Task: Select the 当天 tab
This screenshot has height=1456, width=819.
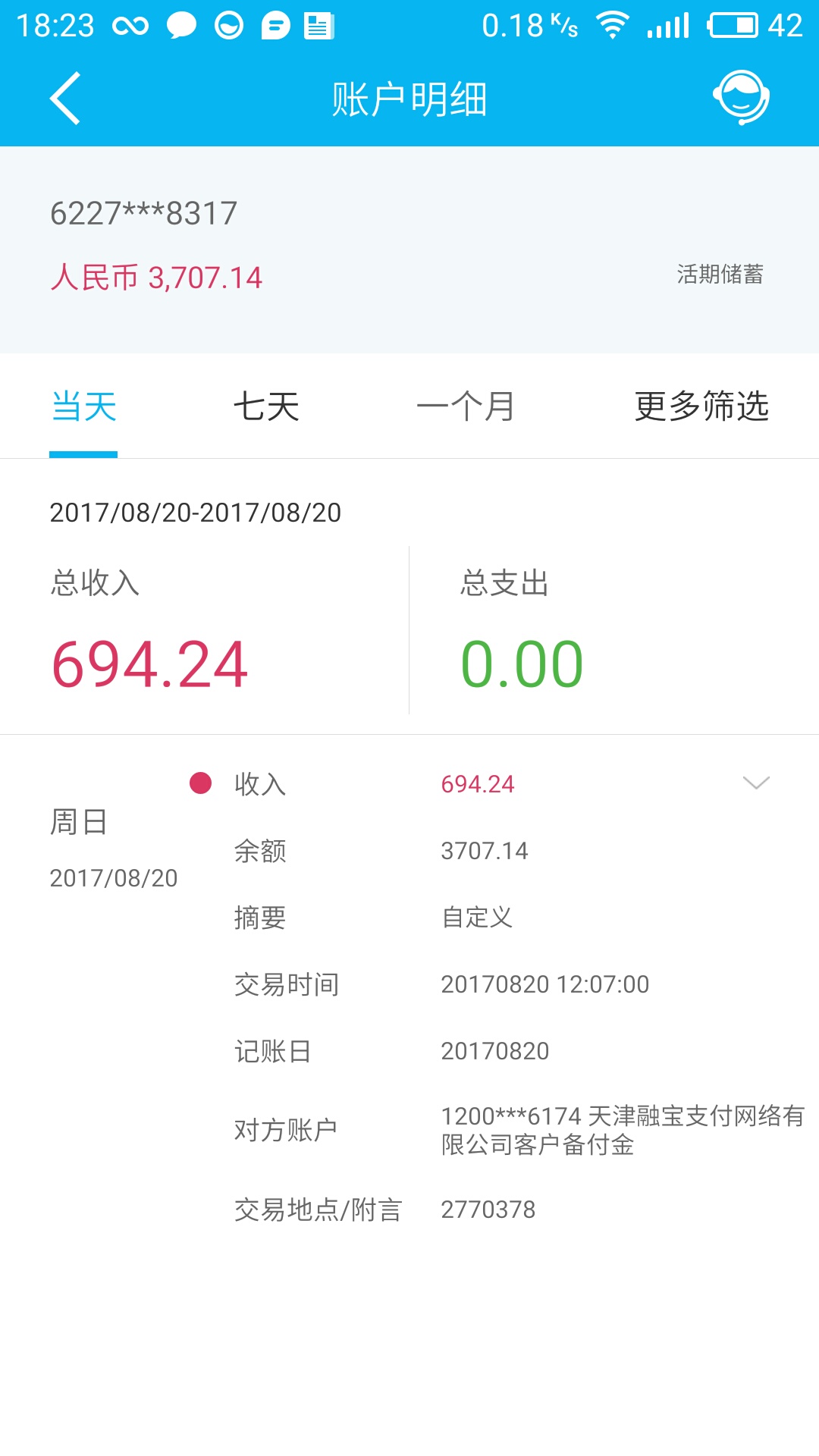Action: tap(83, 407)
